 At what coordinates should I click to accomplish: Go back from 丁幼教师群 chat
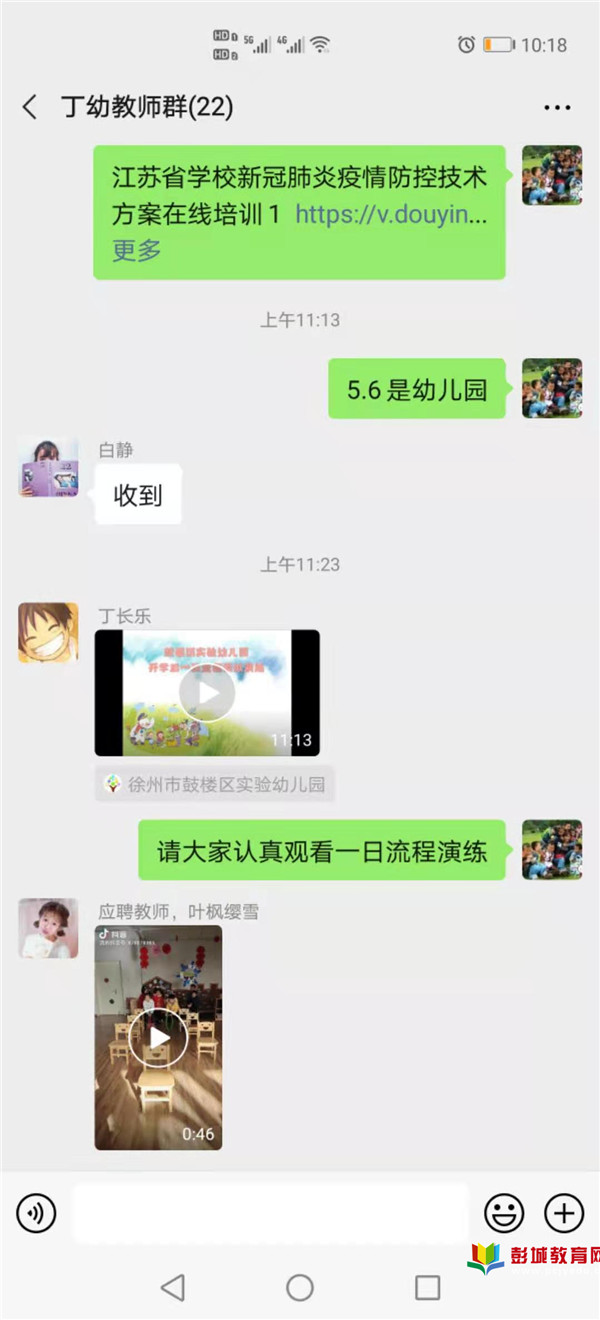pyautogui.click(x=30, y=107)
